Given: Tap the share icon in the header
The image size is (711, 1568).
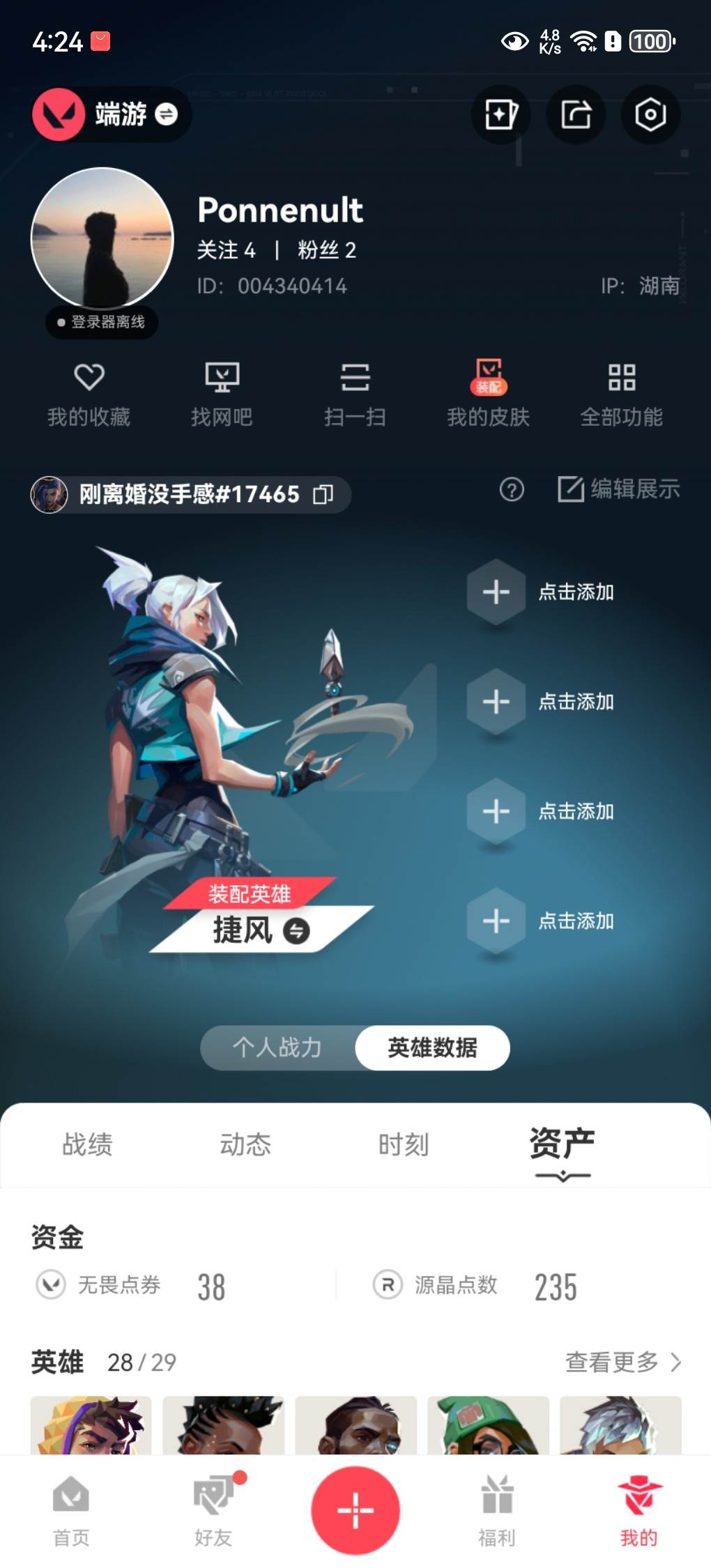Looking at the screenshot, I should coord(576,115).
